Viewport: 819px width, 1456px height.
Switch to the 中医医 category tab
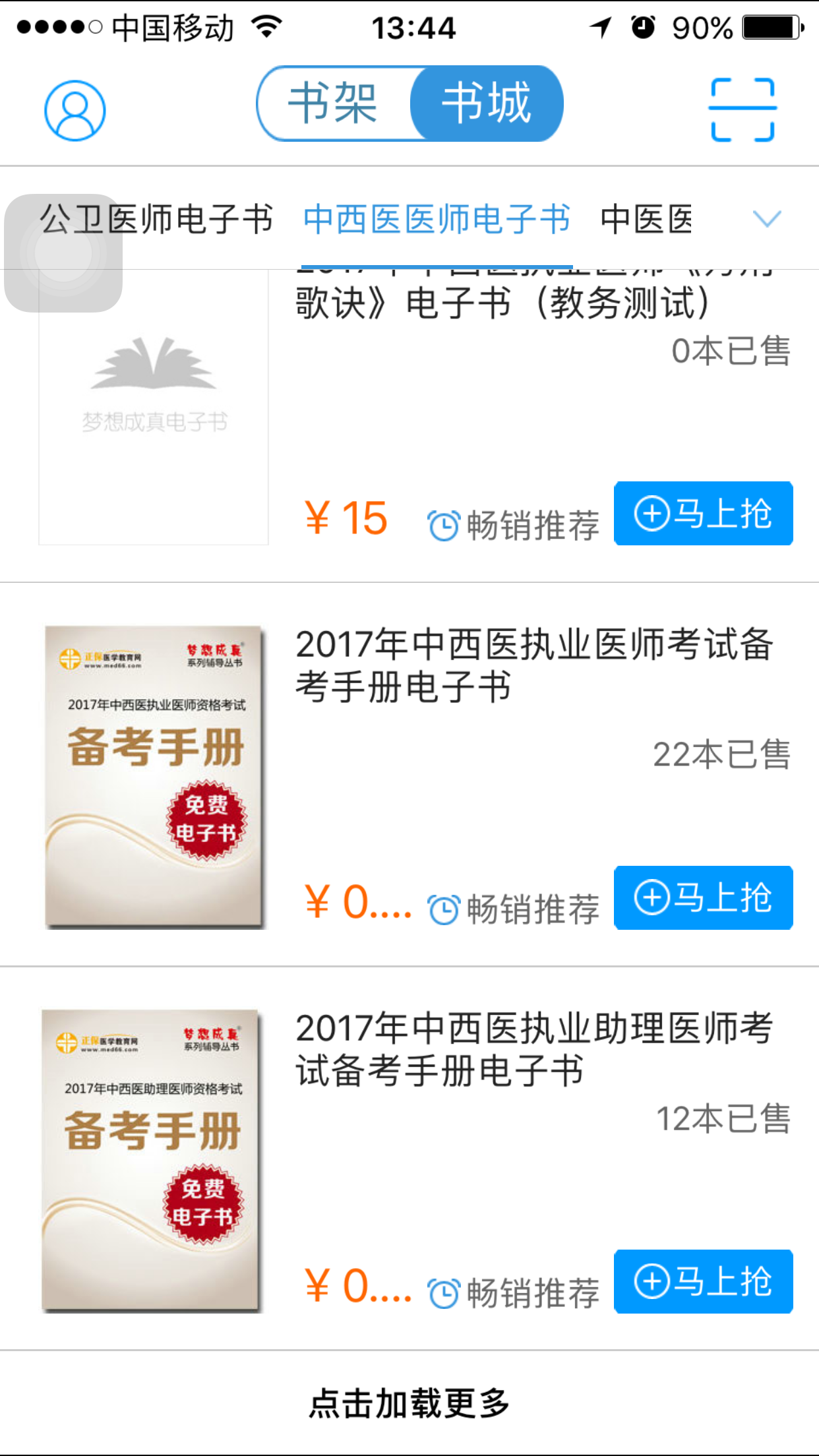[x=646, y=220]
